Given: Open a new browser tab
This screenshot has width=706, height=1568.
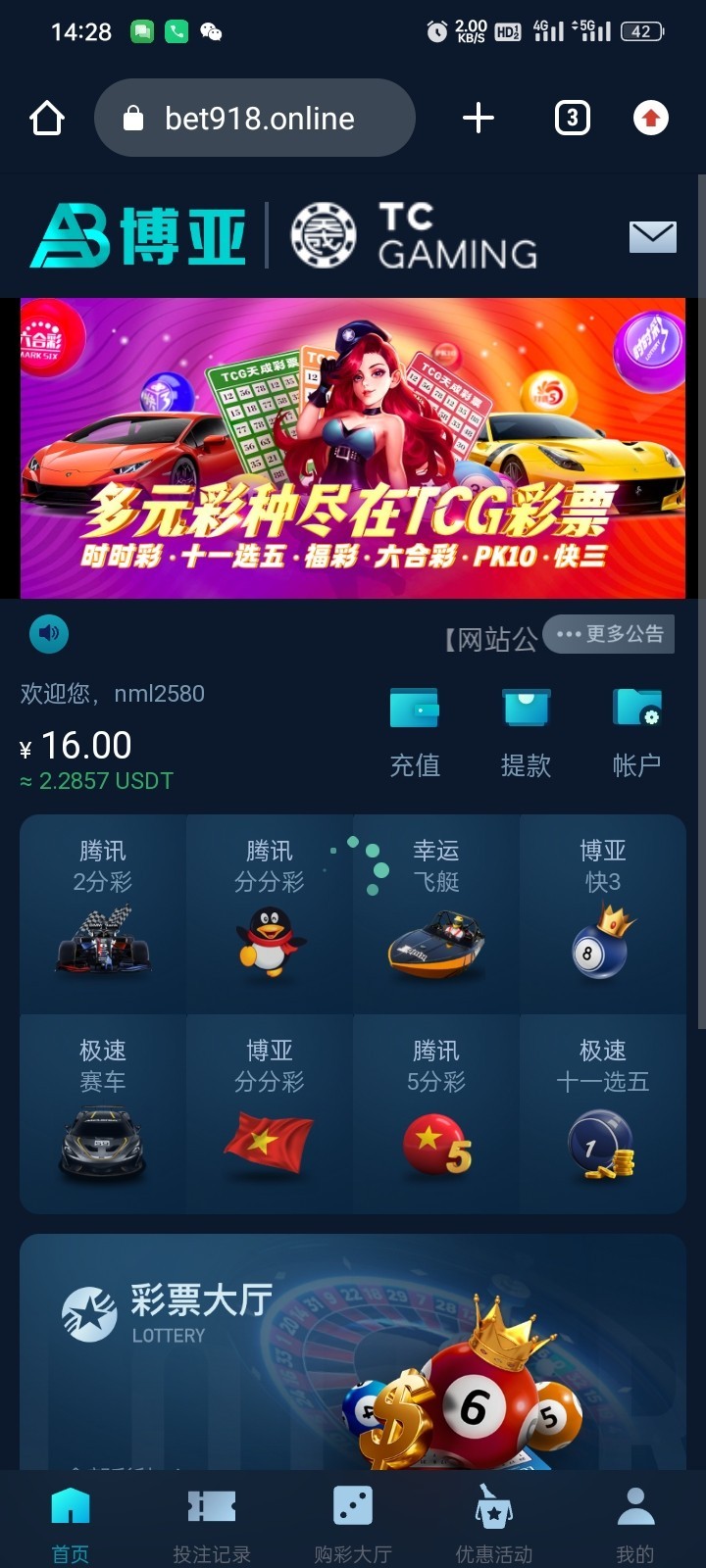Looking at the screenshot, I should pyautogui.click(x=478, y=119).
